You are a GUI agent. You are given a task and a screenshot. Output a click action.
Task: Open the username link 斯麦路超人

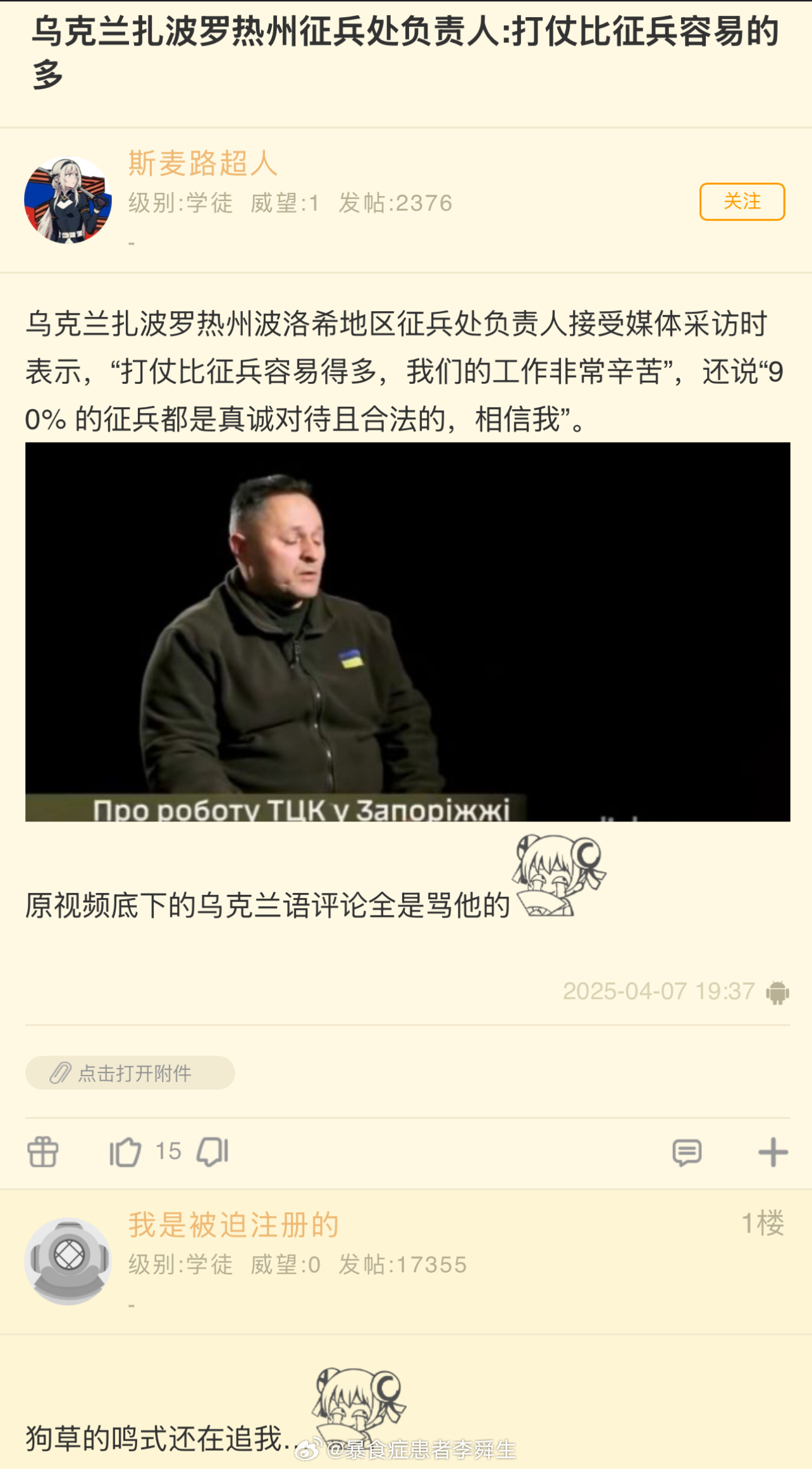pos(203,163)
